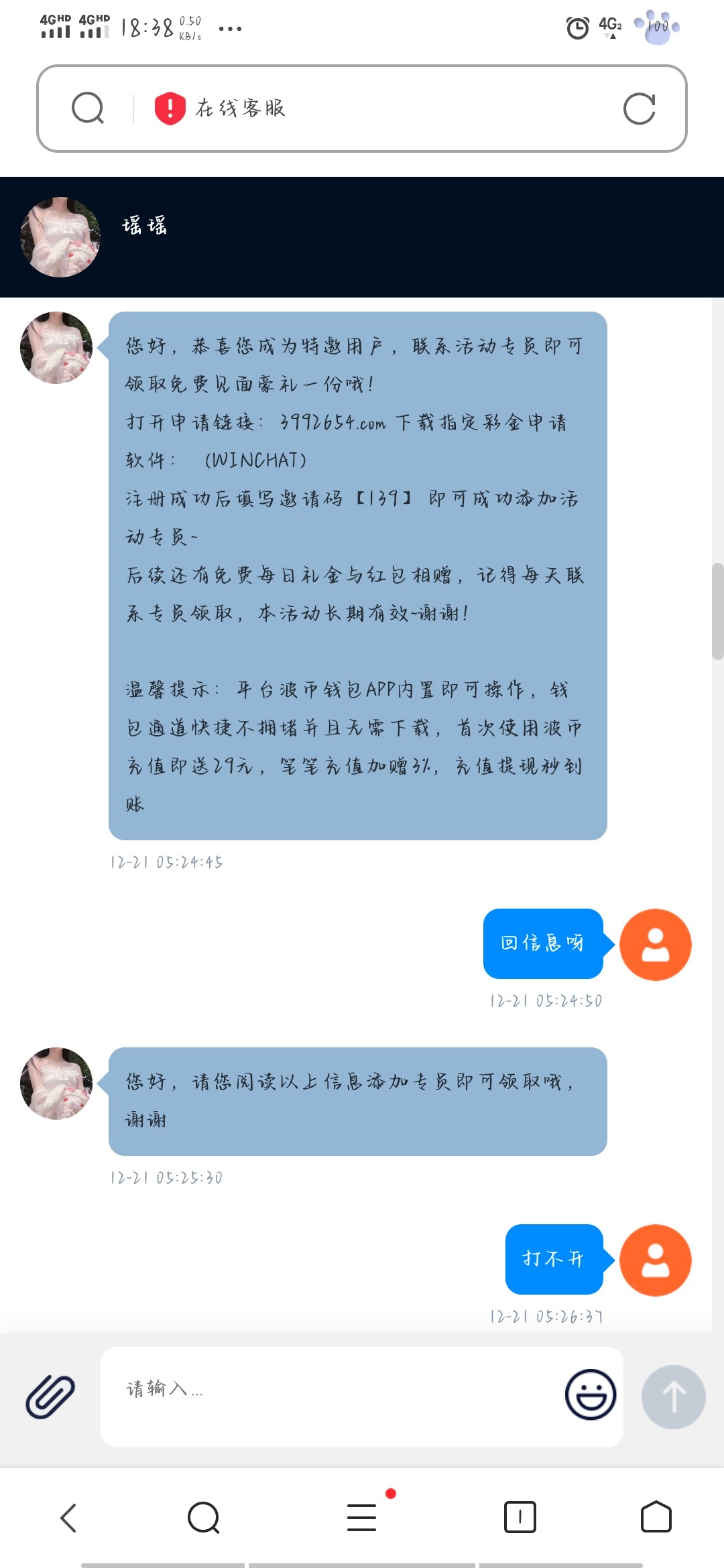Open the browser search from the bottom bar
The width and height of the screenshot is (724, 1568).
click(x=204, y=1518)
